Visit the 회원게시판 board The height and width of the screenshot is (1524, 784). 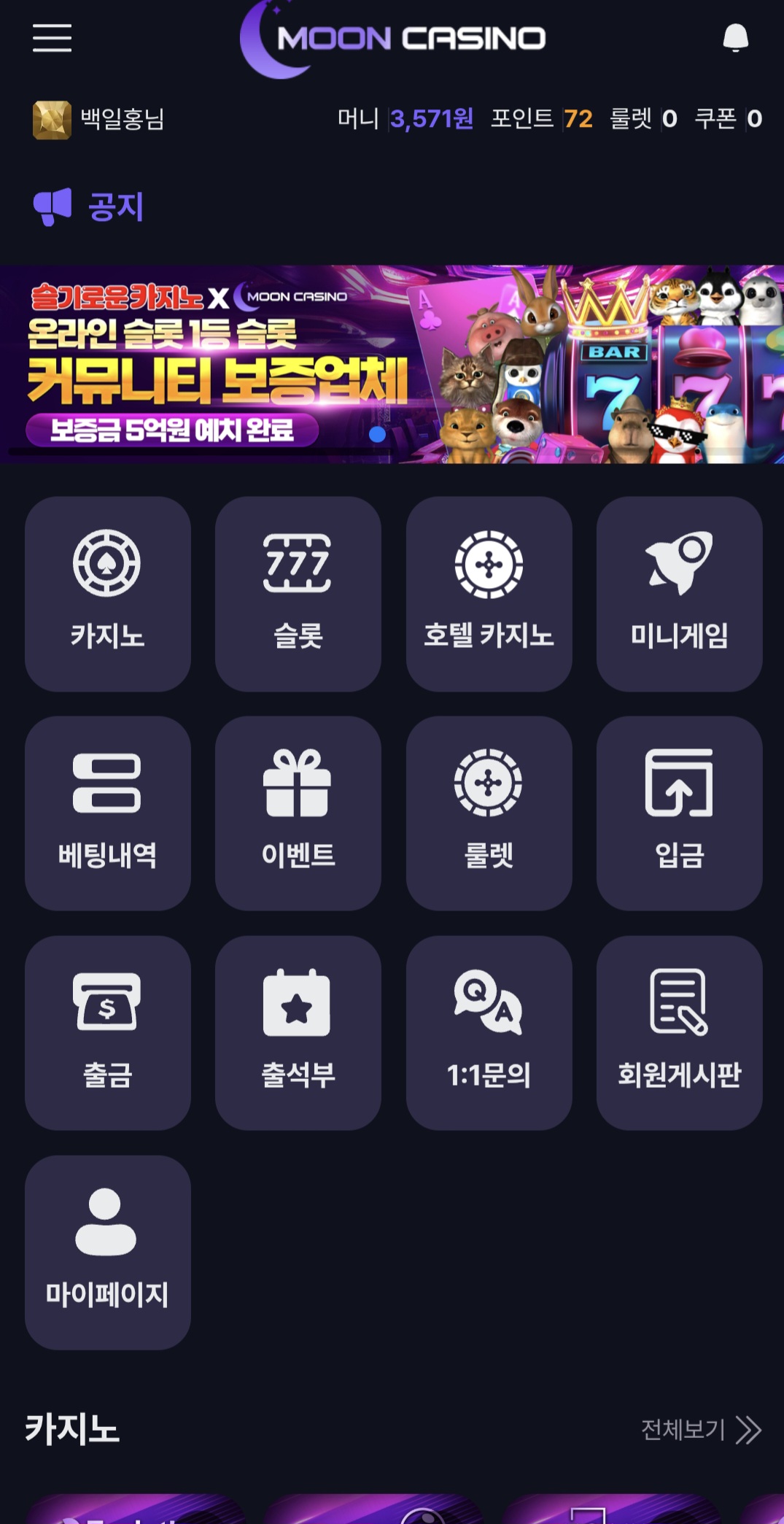pos(679,1032)
